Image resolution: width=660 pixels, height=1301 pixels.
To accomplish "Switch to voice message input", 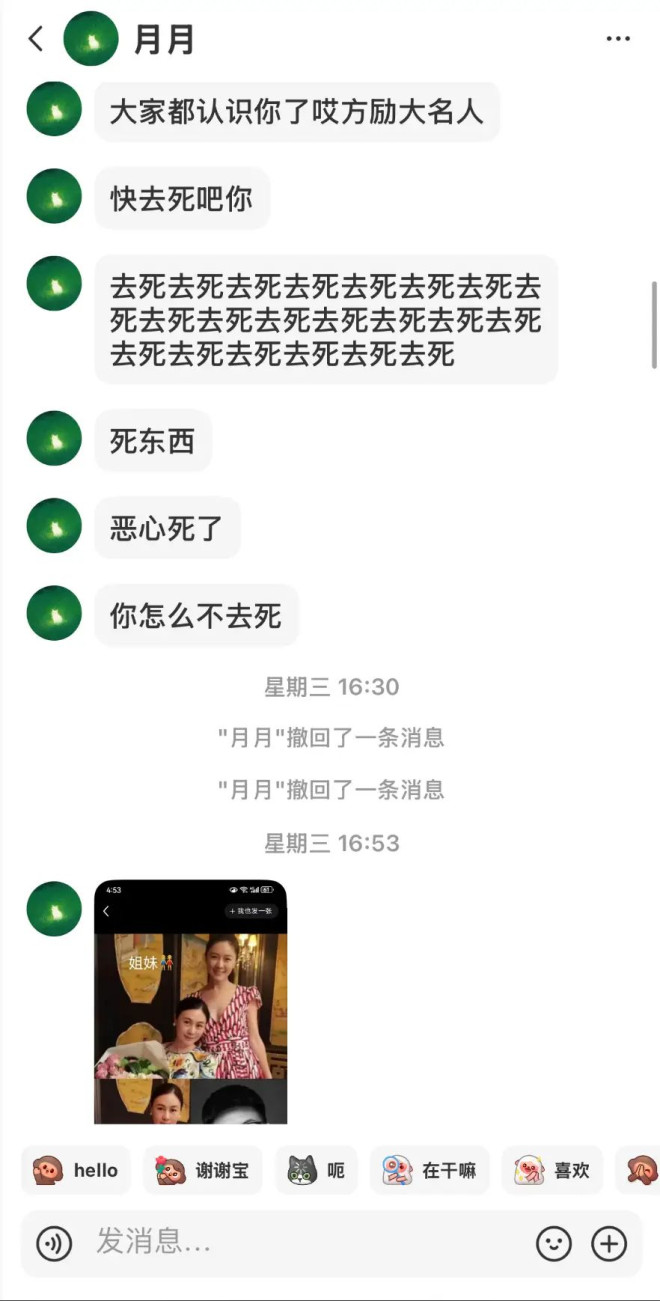I will [54, 1244].
